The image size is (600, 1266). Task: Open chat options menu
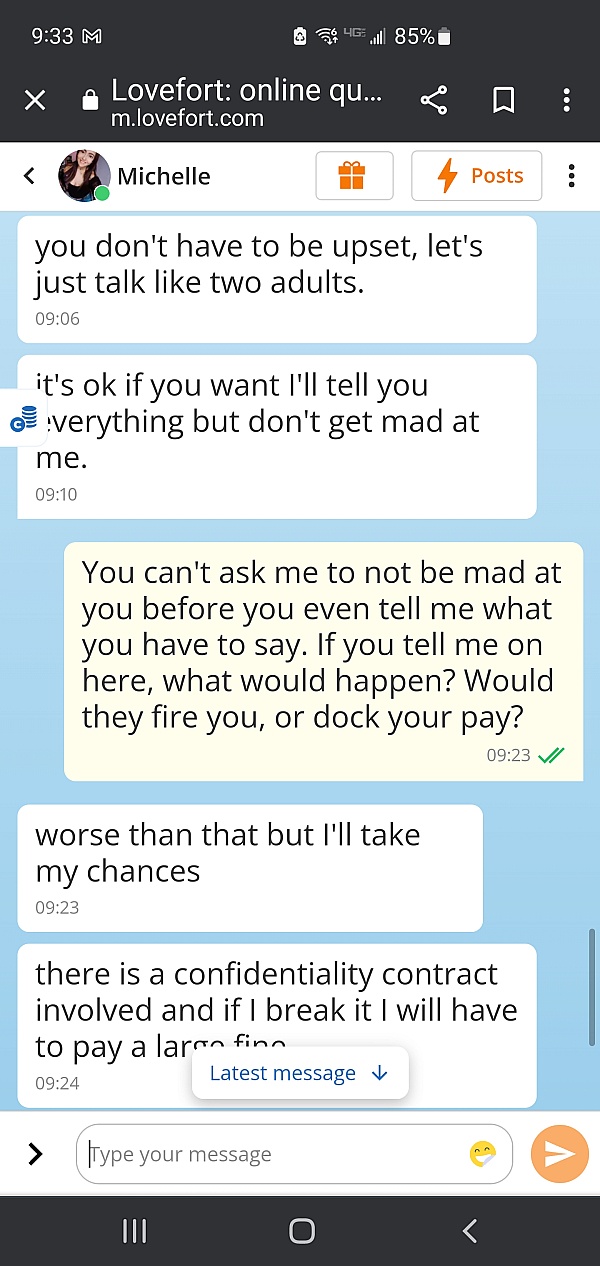(571, 176)
